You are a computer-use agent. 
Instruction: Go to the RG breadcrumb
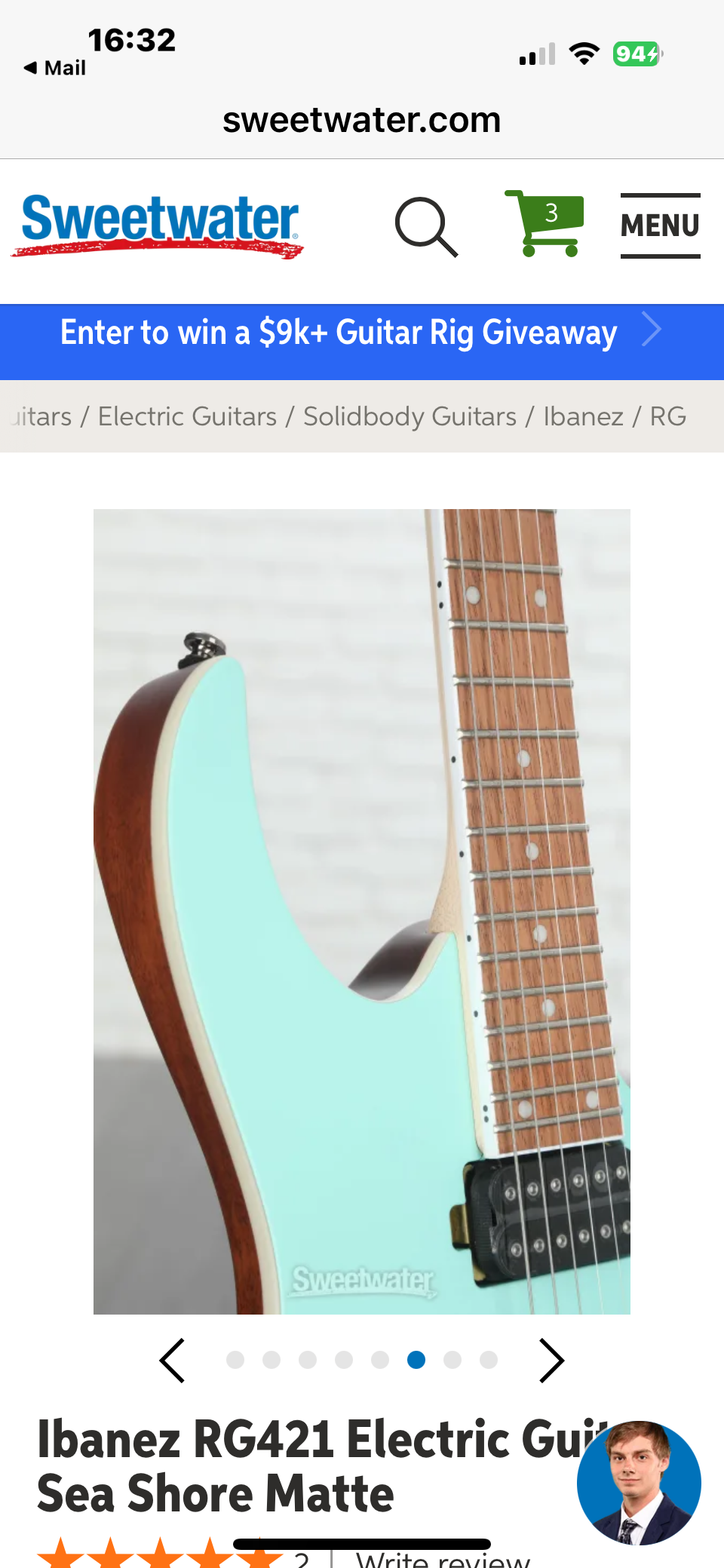(x=667, y=416)
